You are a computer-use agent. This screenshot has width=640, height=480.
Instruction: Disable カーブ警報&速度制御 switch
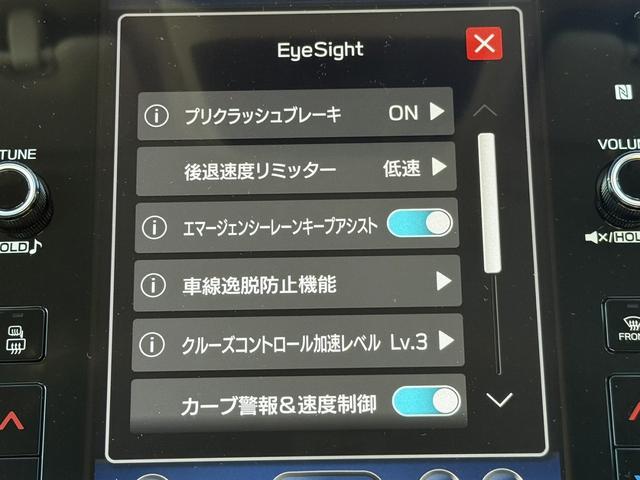[426, 401]
